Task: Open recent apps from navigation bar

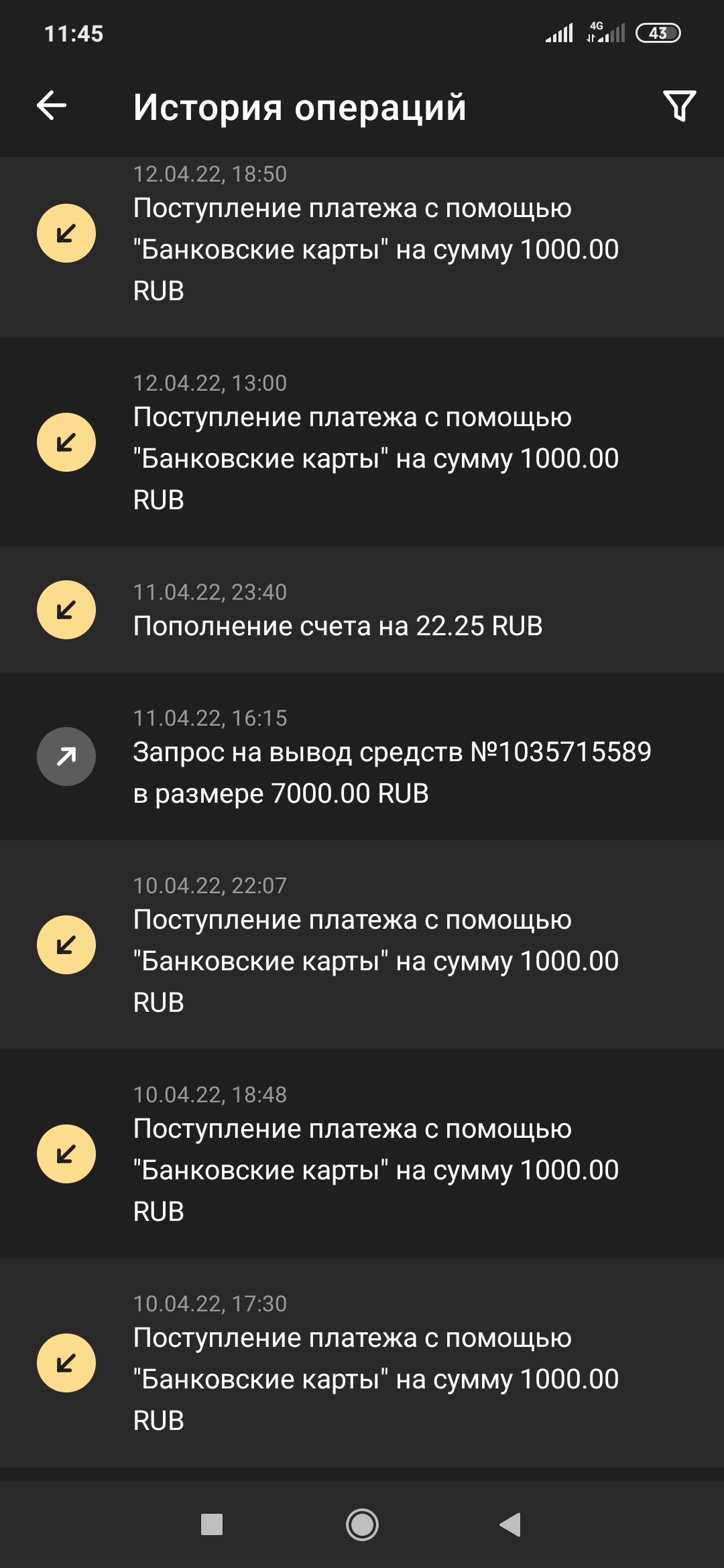Action: [x=212, y=1524]
